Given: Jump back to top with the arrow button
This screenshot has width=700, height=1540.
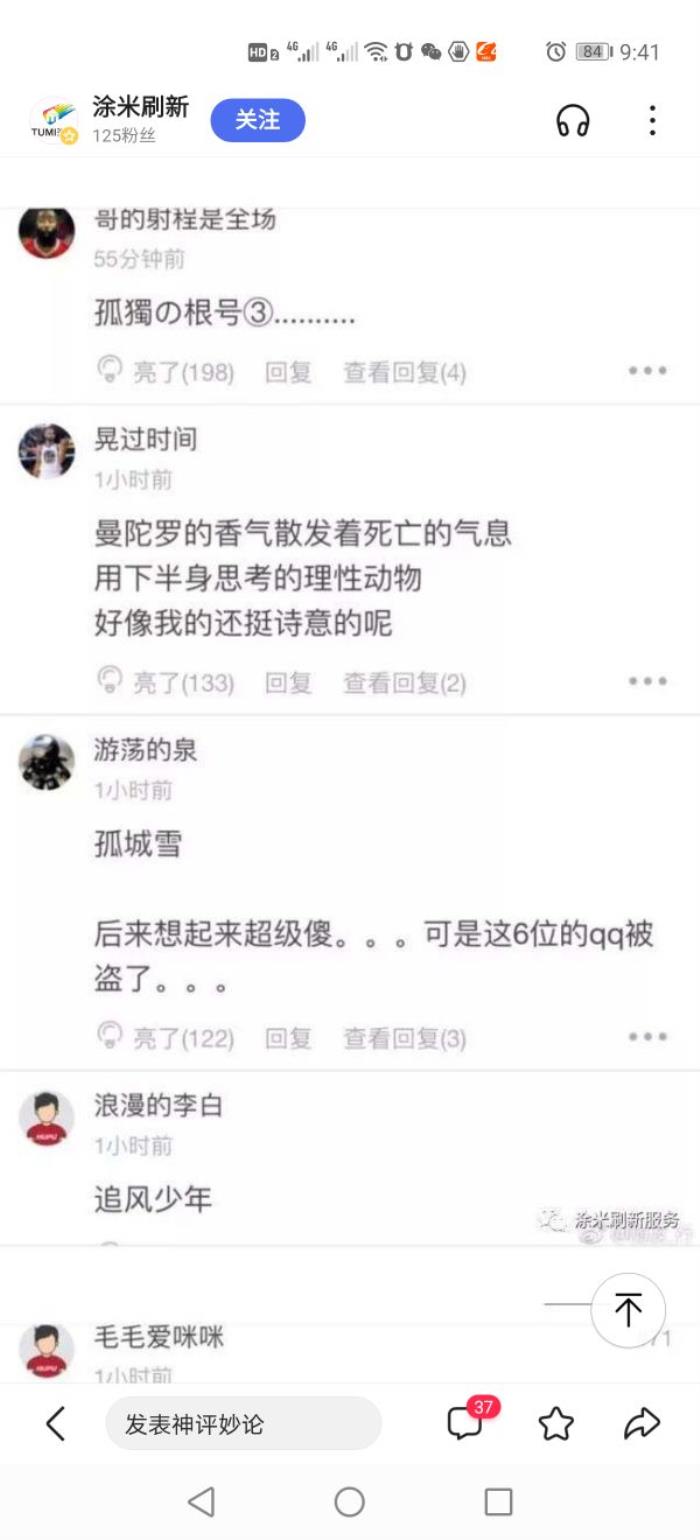Looking at the screenshot, I should pyautogui.click(x=627, y=1309).
